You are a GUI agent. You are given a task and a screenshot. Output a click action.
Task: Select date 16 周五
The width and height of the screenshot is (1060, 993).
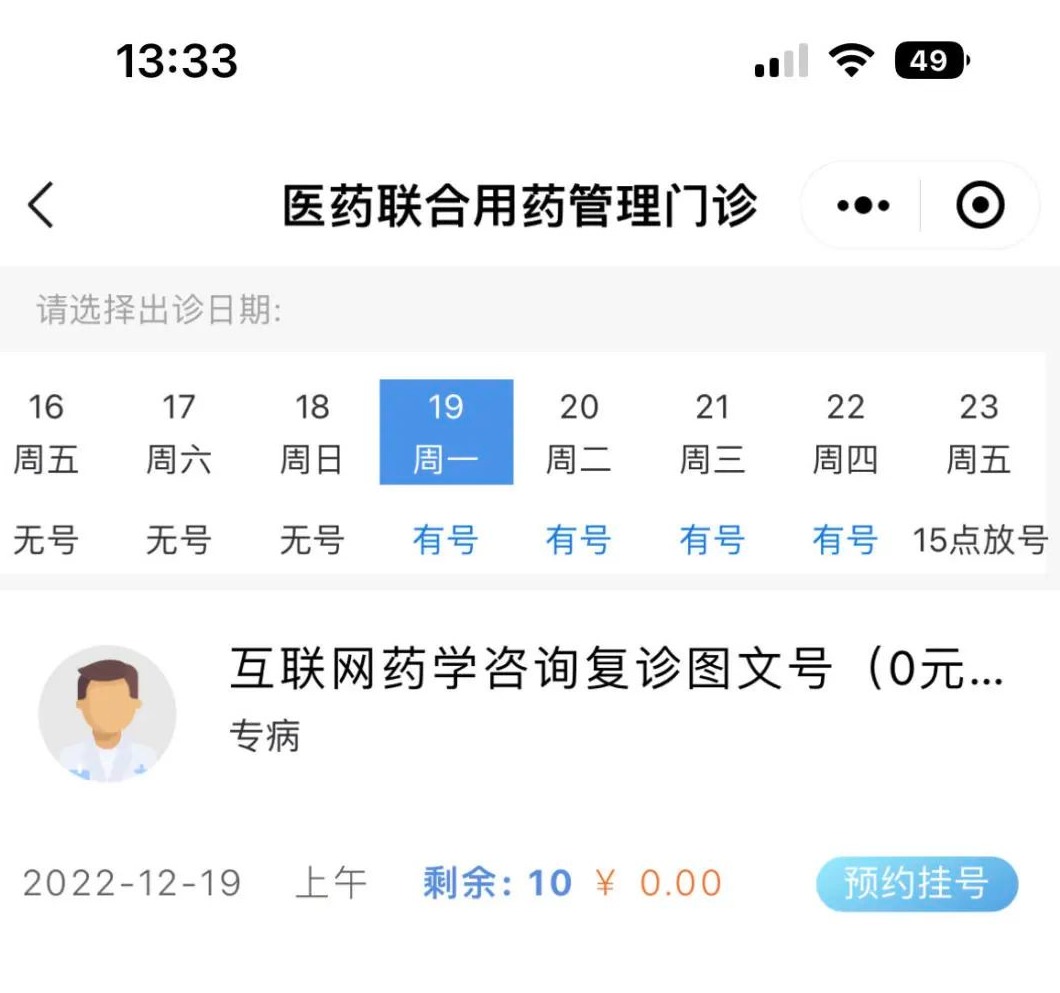[x=46, y=435]
